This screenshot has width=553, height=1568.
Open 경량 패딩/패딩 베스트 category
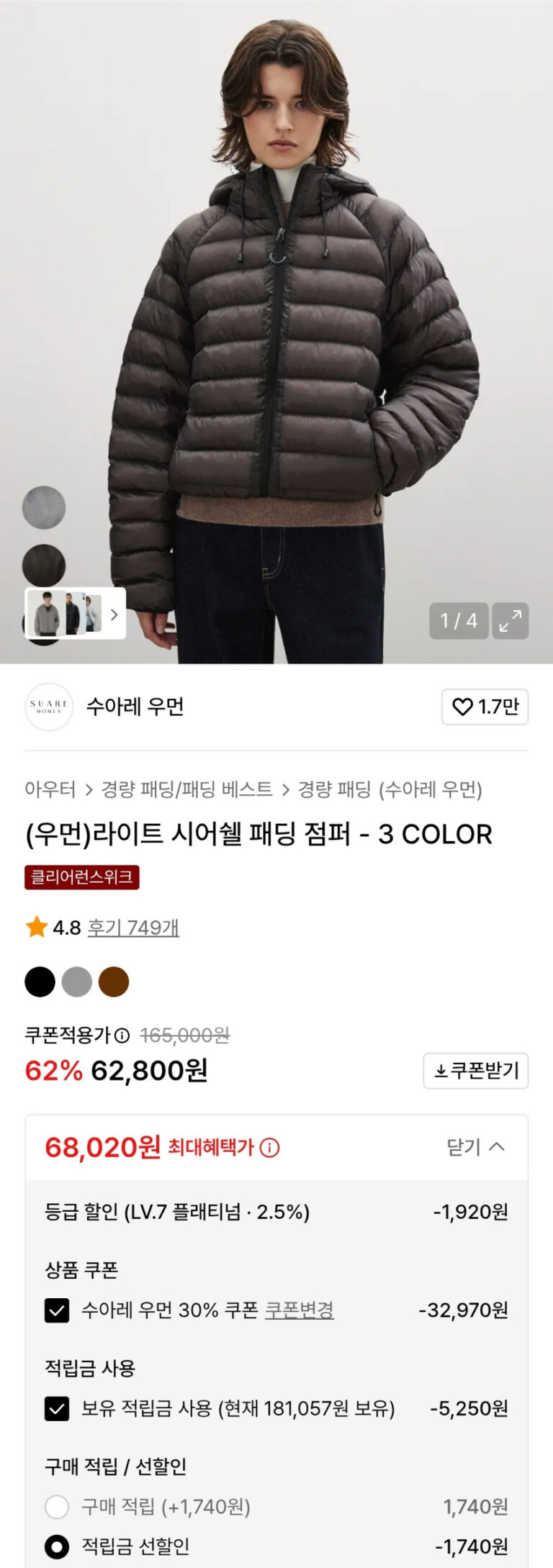(186, 789)
